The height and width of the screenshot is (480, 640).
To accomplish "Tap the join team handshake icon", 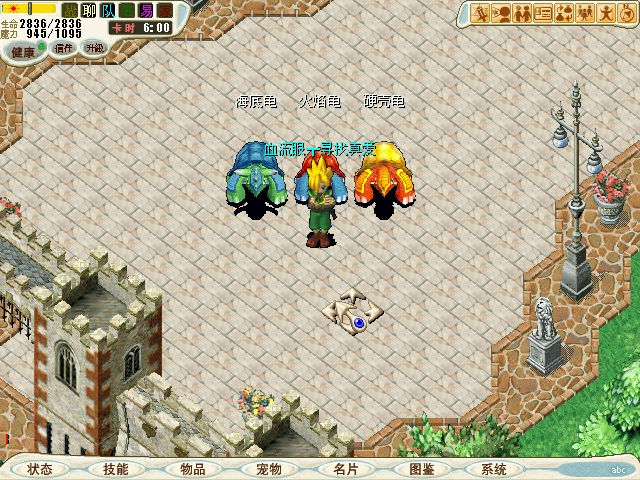I will pyautogui.click(x=523, y=13).
